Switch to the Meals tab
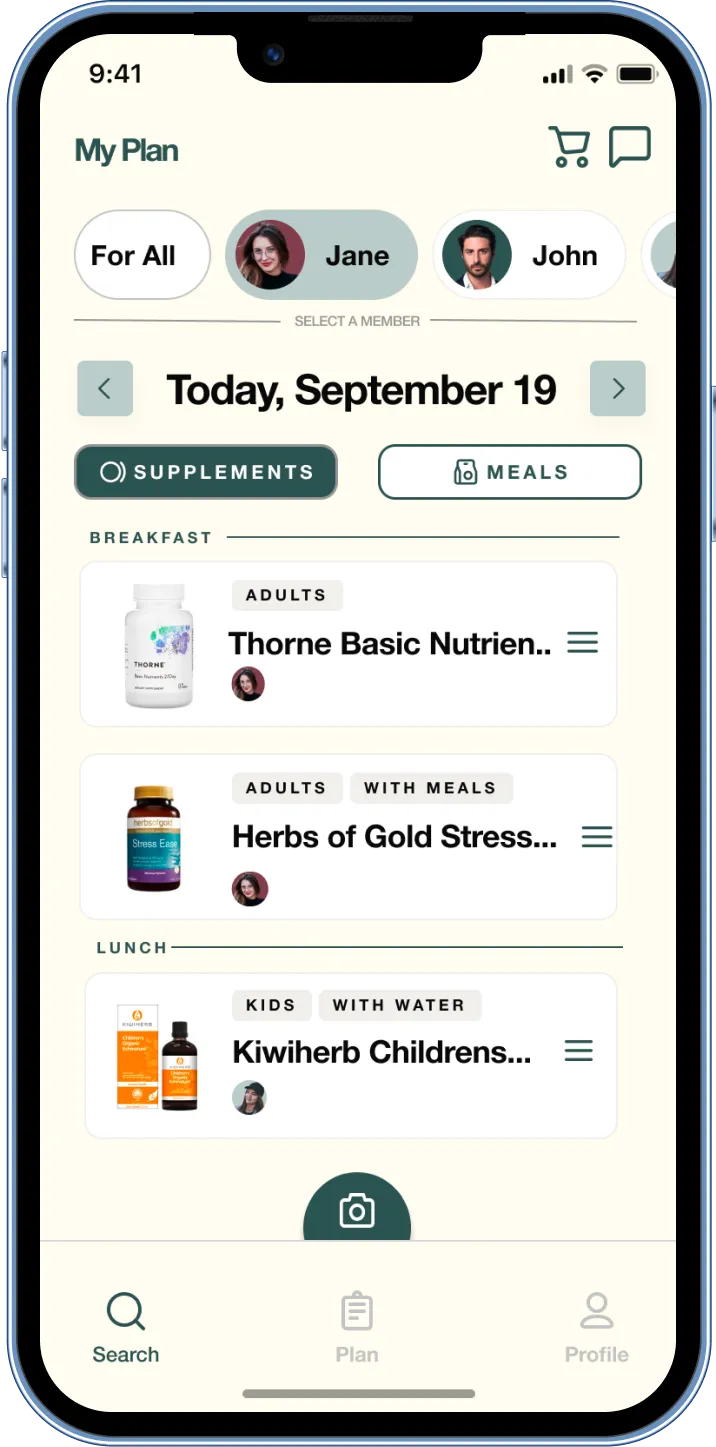 point(509,472)
